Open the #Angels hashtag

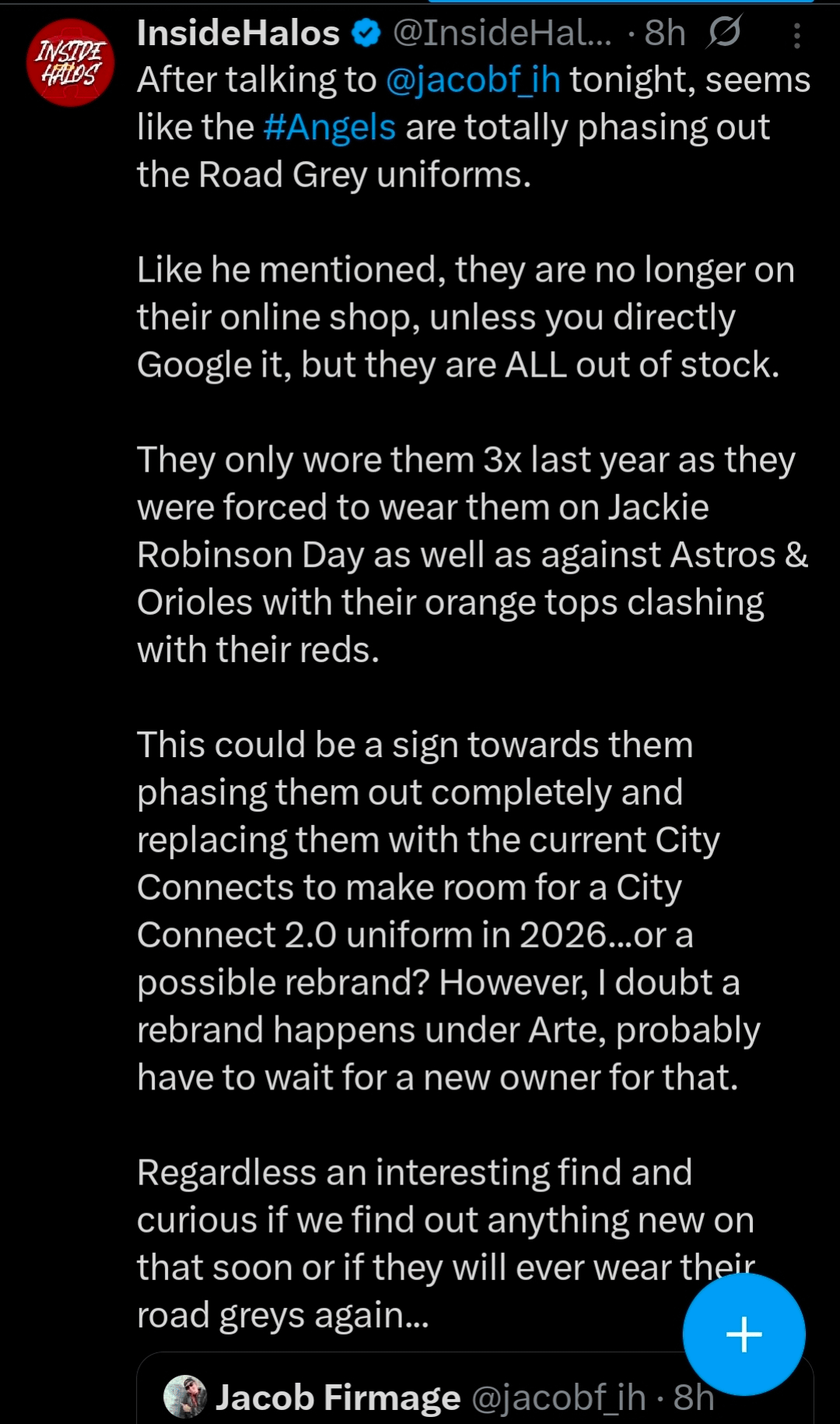tap(330, 128)
